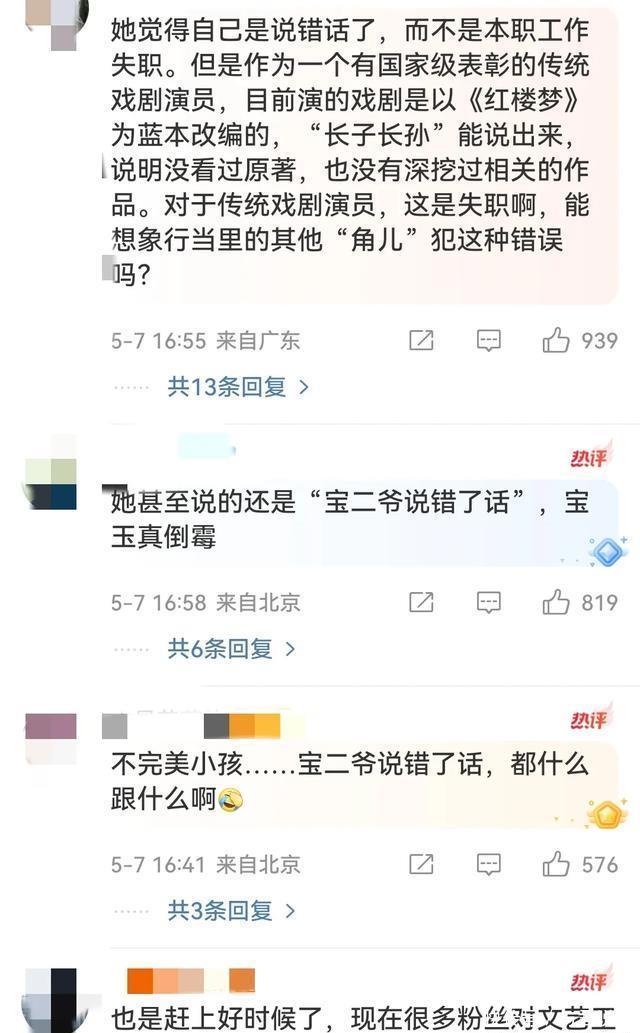Share the comment posted at 16:58
The width and height of the screenshot is (640, 1033).
click(x=422, y=602)
